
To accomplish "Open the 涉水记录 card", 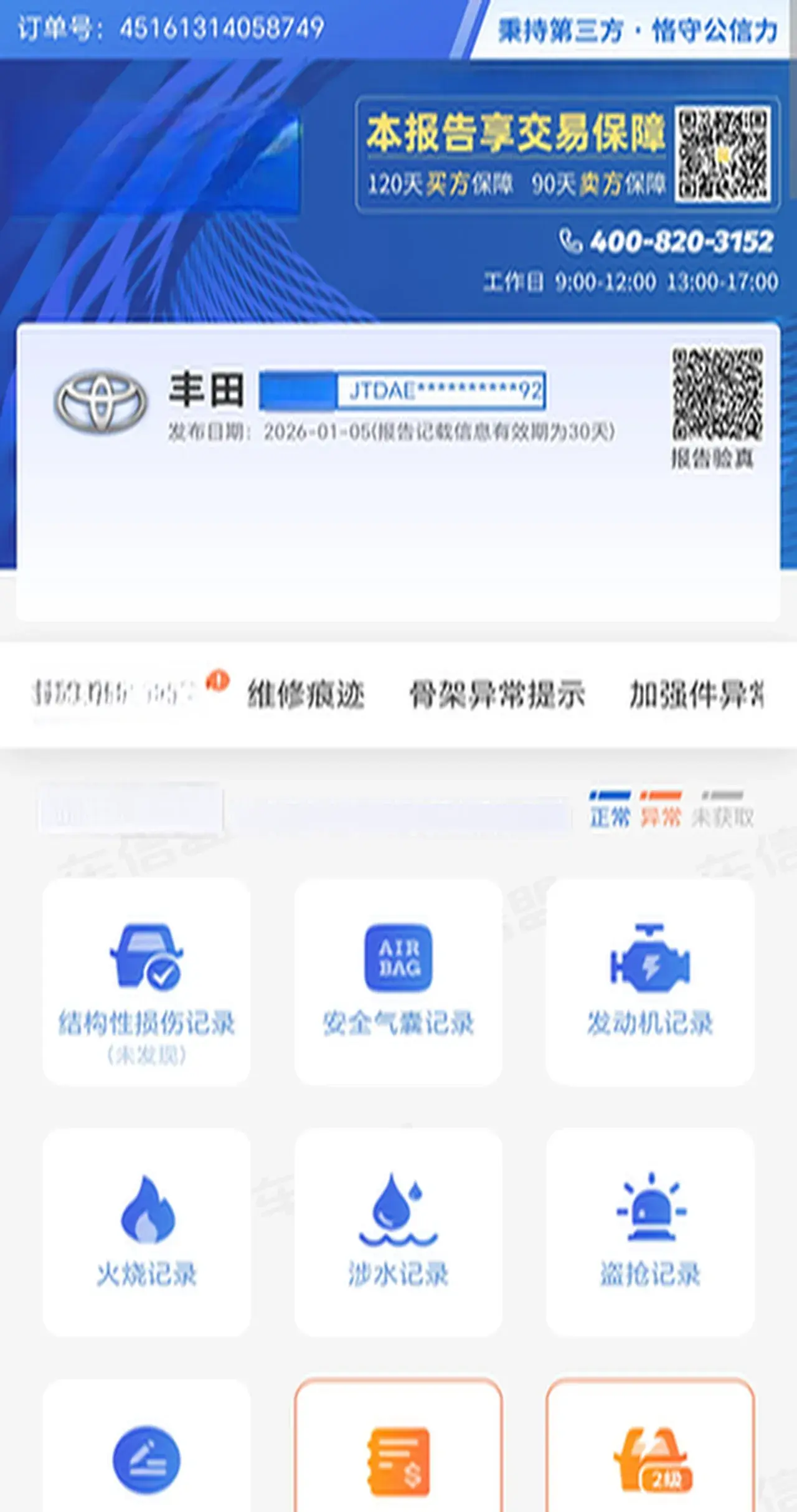I will (398, 1232).
